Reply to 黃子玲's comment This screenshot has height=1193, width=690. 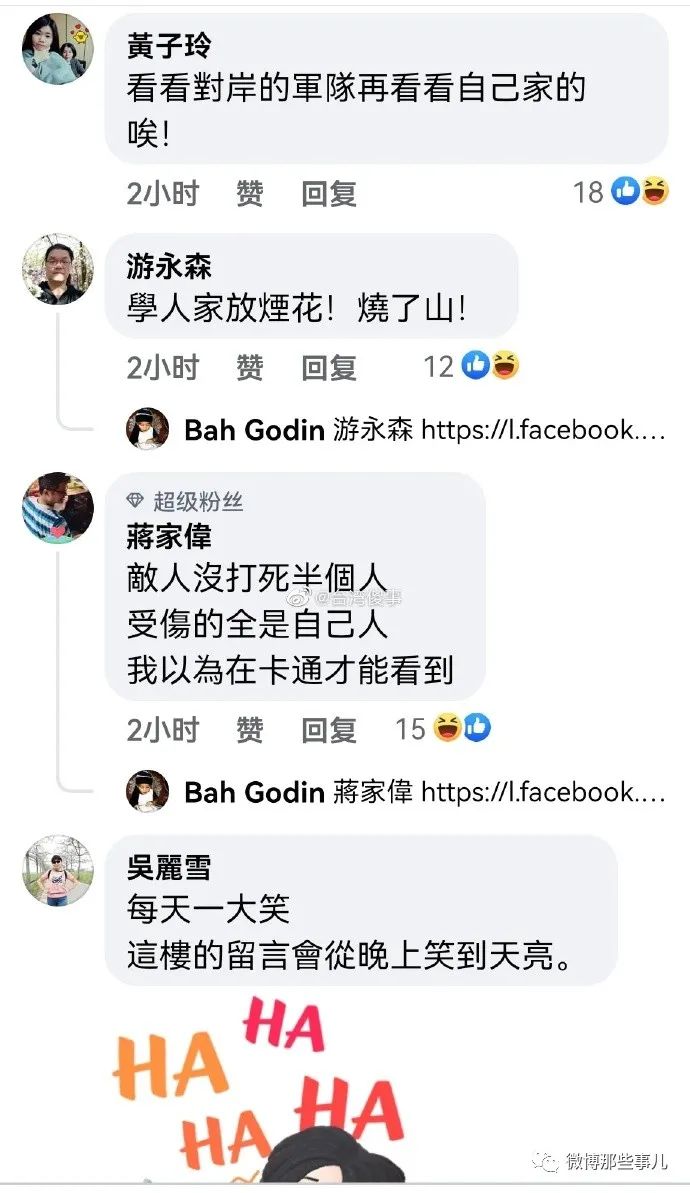point(329,193)
